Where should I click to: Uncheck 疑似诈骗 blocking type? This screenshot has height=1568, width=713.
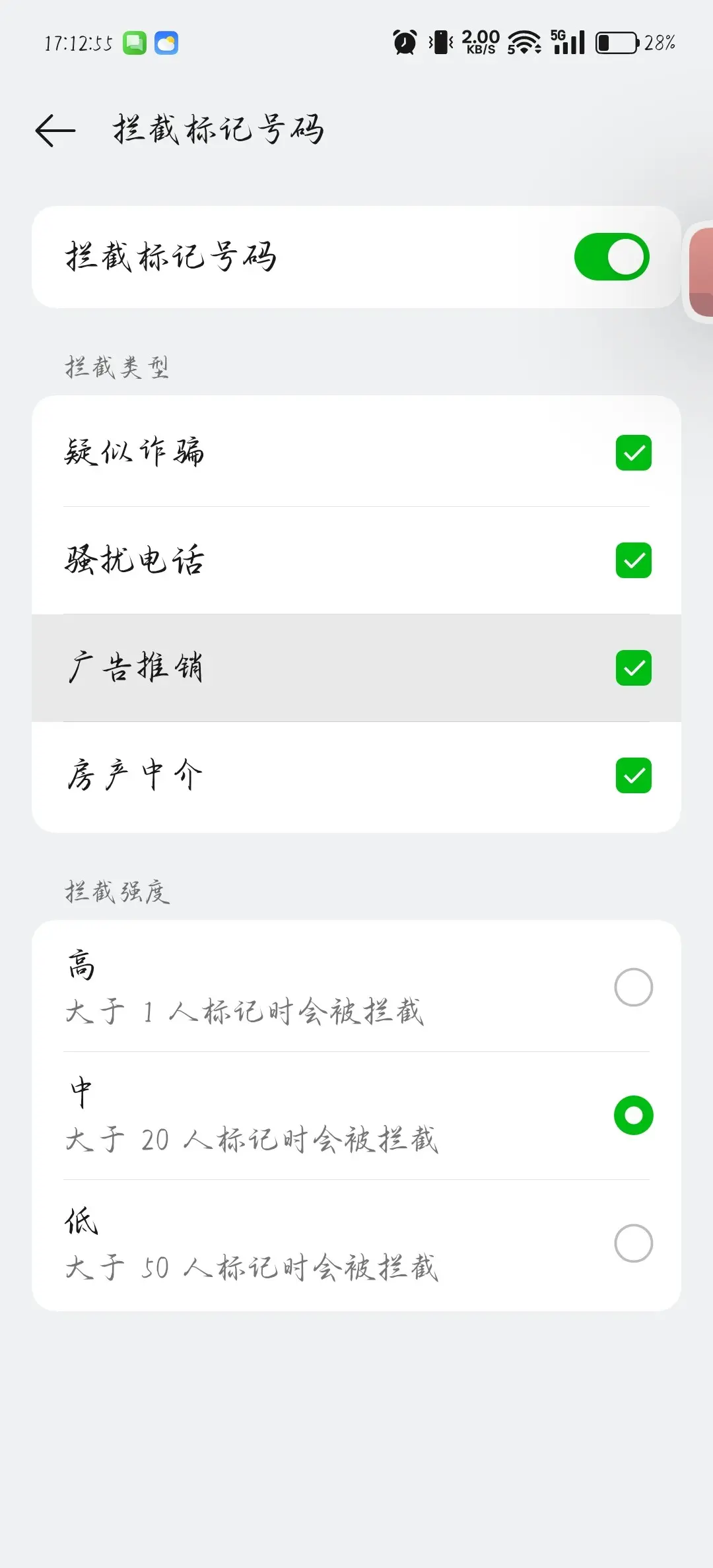click(x=633, y=453)
